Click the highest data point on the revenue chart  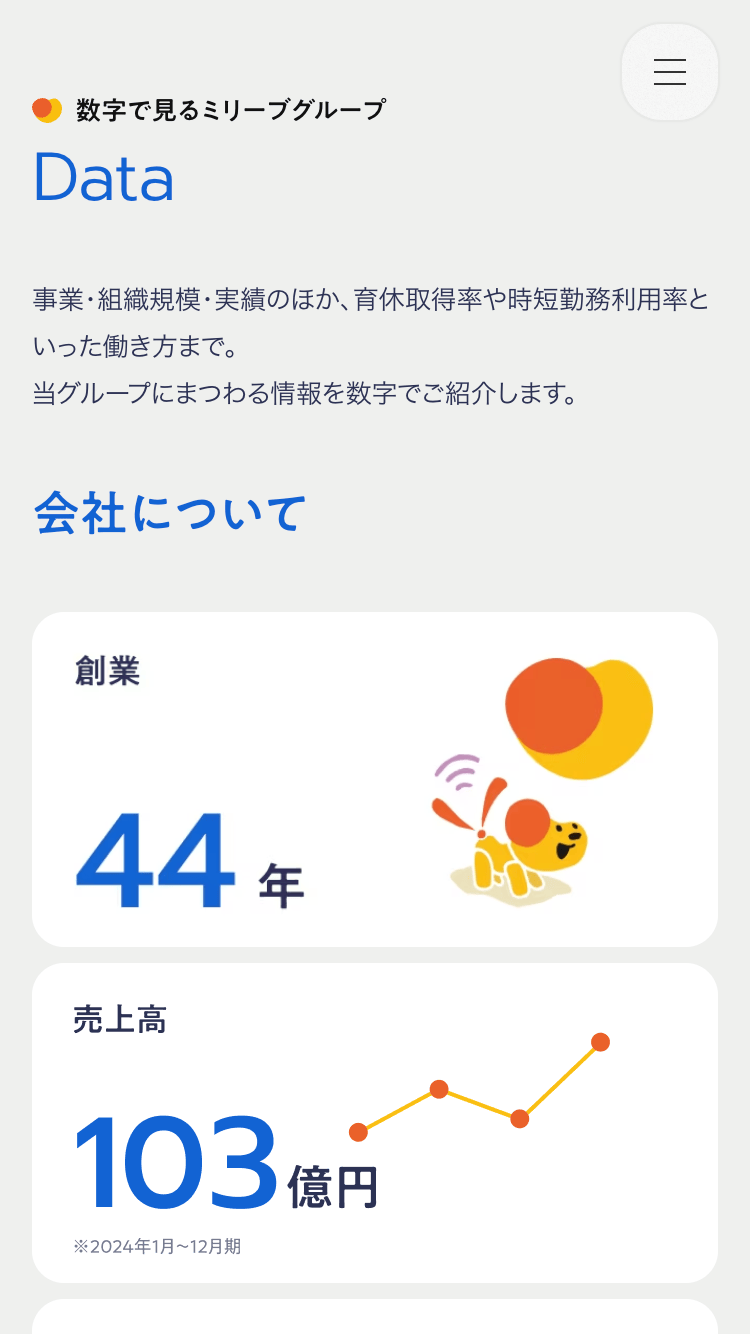(600, 1043)
